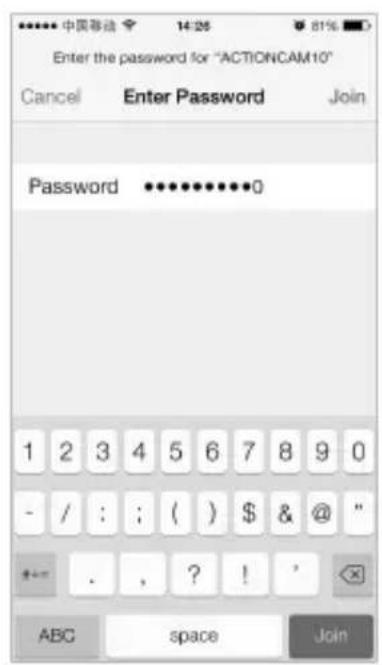Tap the question mark key
The height and width of the screenshot is (665, 382).
(x=194, y=575)
